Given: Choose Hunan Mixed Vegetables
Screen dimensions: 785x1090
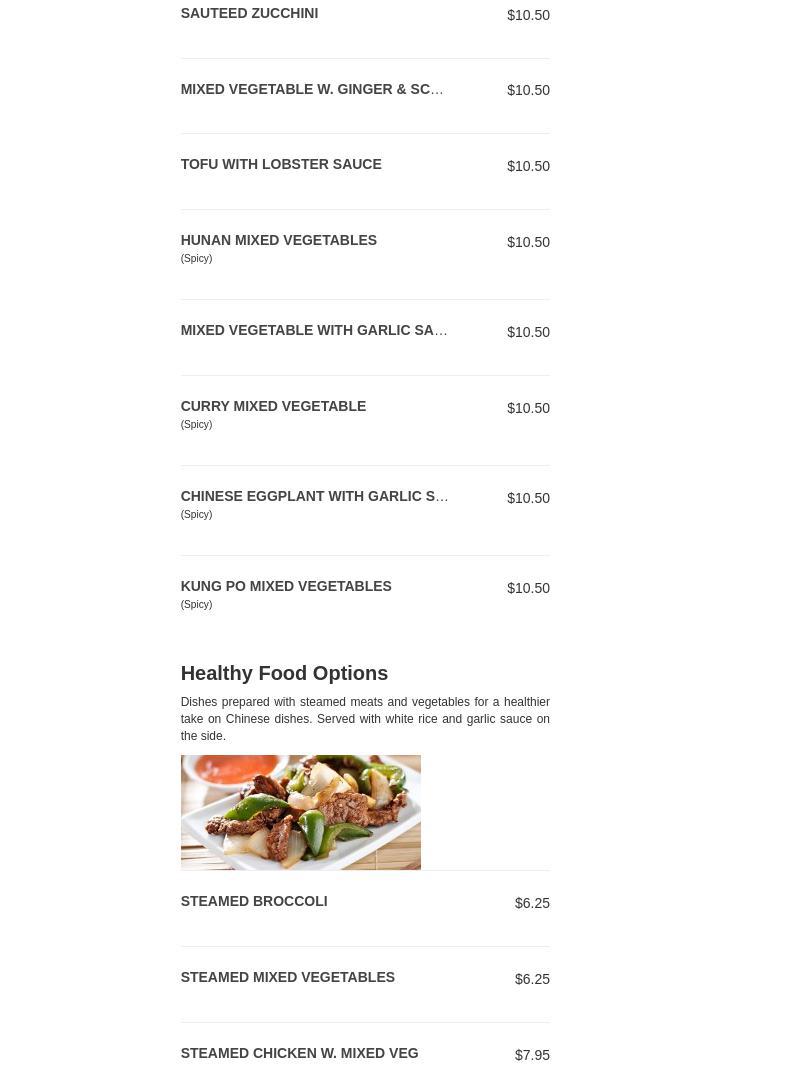Looking at the screenshot, I should pyautogui.click(x=278, y=241).
